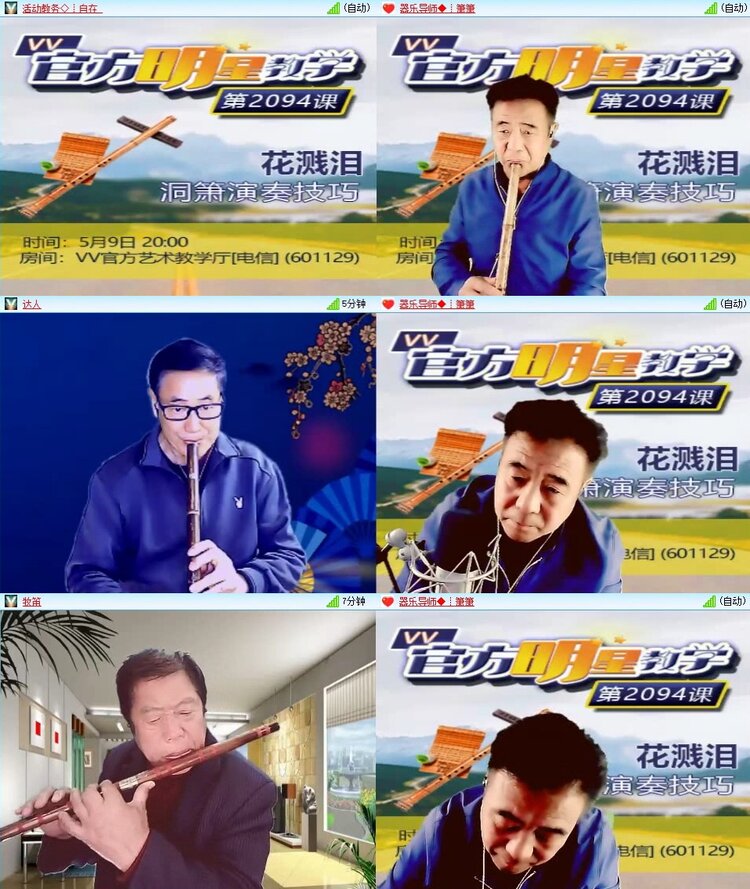Click the green status icon before 验笛
Screen dimensions: 750x889
pos(13,601)
